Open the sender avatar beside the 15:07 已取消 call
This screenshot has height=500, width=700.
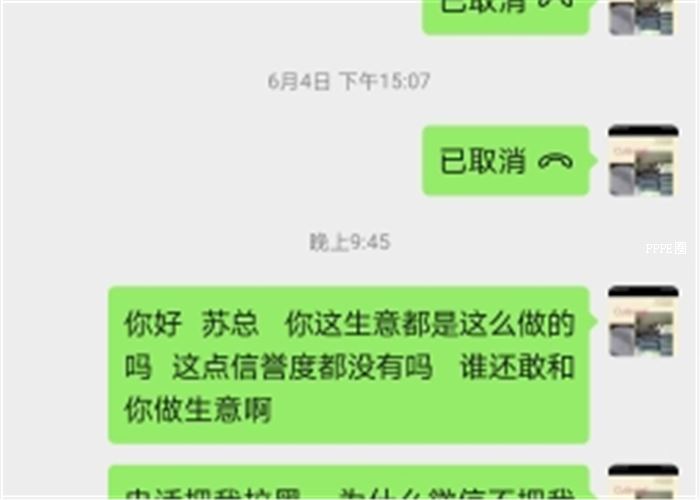(642, 160)
